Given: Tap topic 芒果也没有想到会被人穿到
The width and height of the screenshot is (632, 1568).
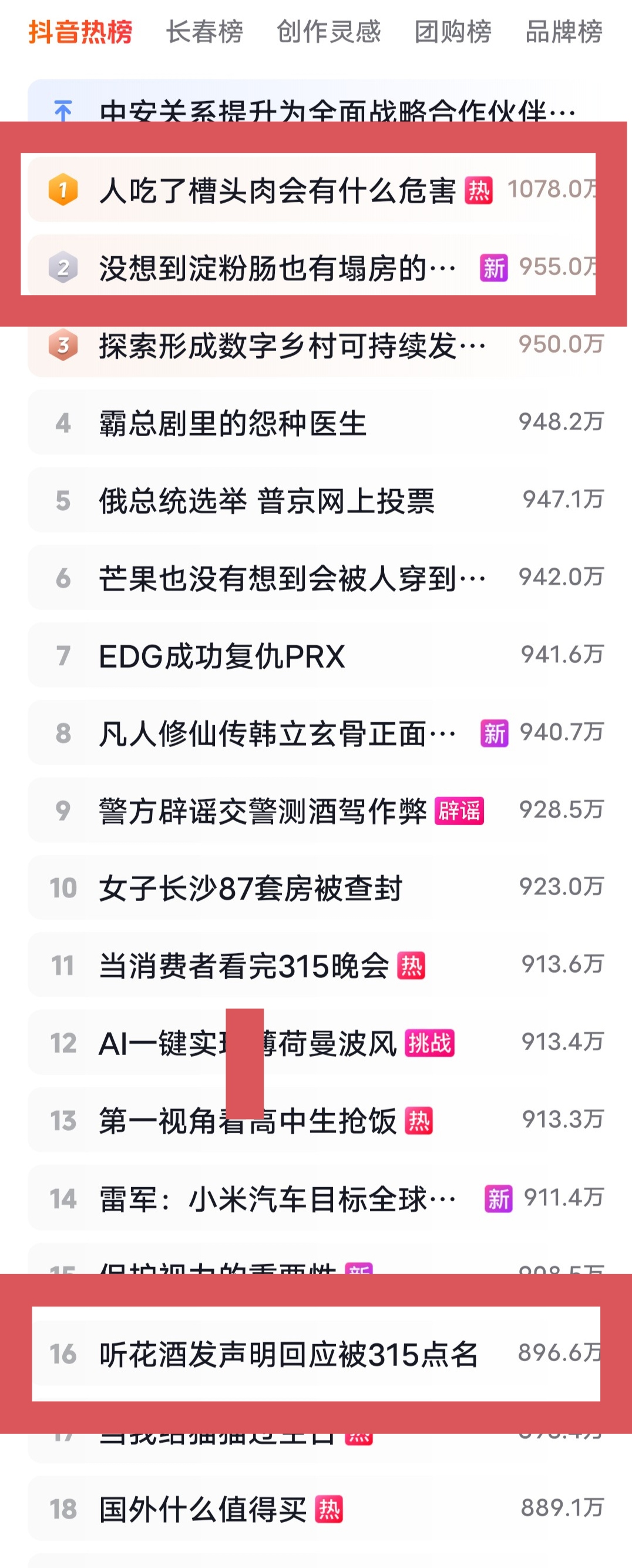Looking at the screenshot, I should pos(292,578).
